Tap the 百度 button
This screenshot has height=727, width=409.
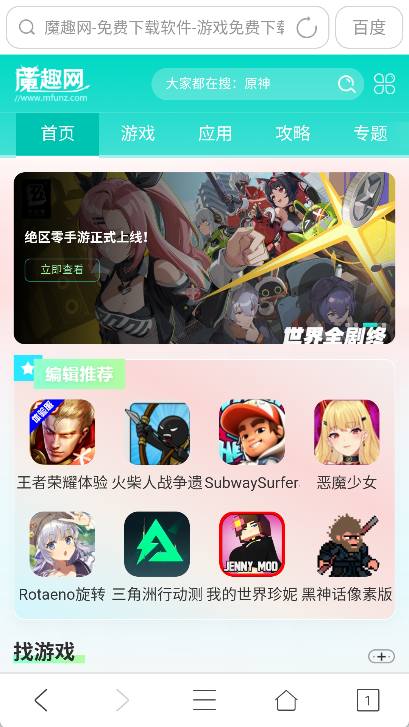click(x=369, y=27)
